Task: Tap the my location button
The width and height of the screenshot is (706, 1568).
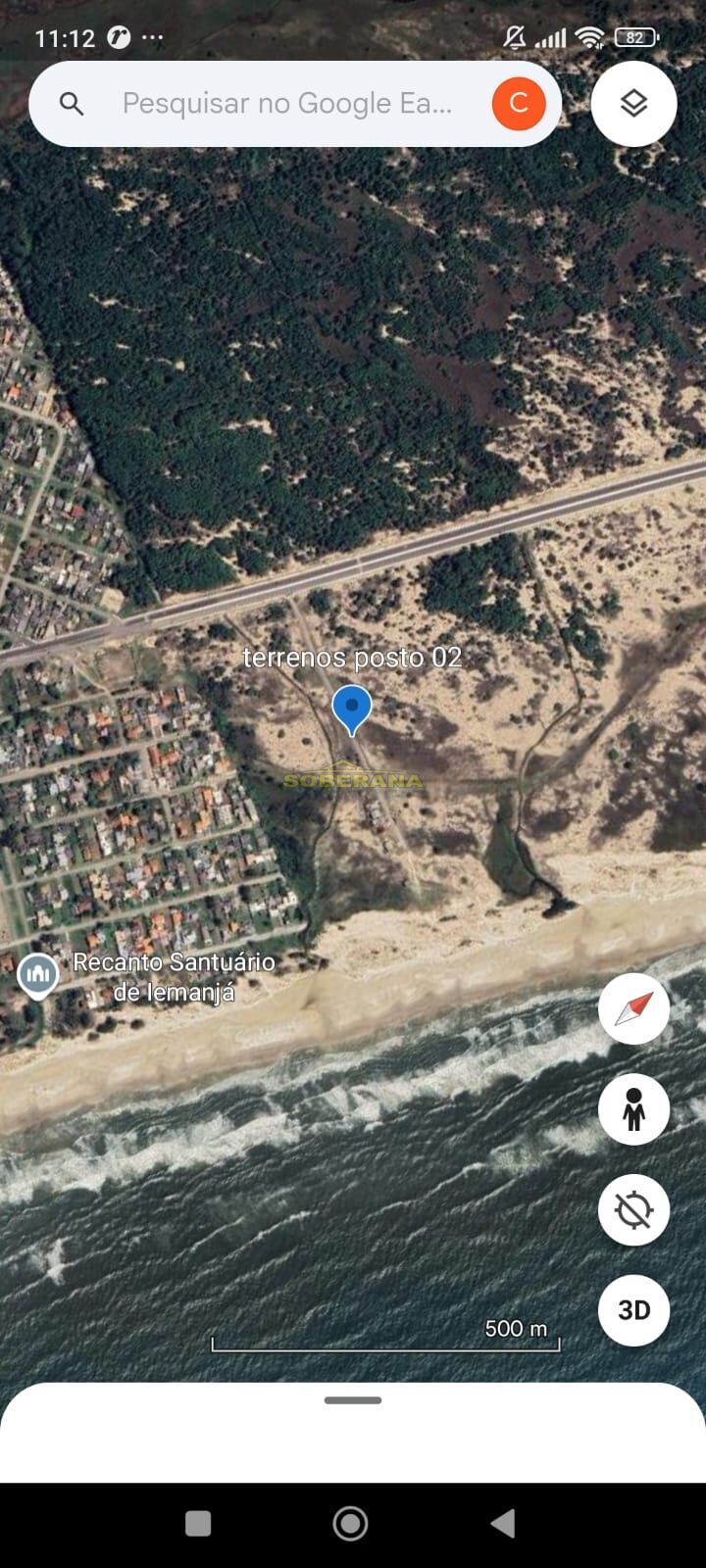Action: (x=633, y=1210)
